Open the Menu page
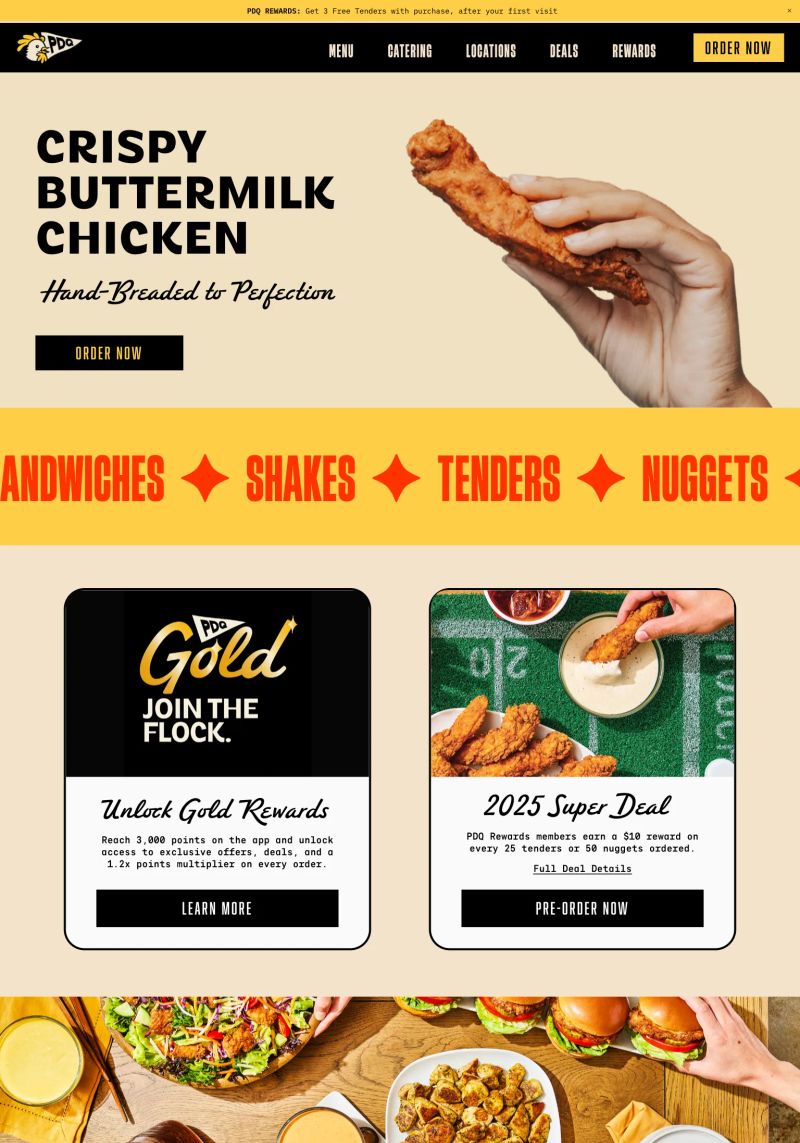 coord(341,51)
